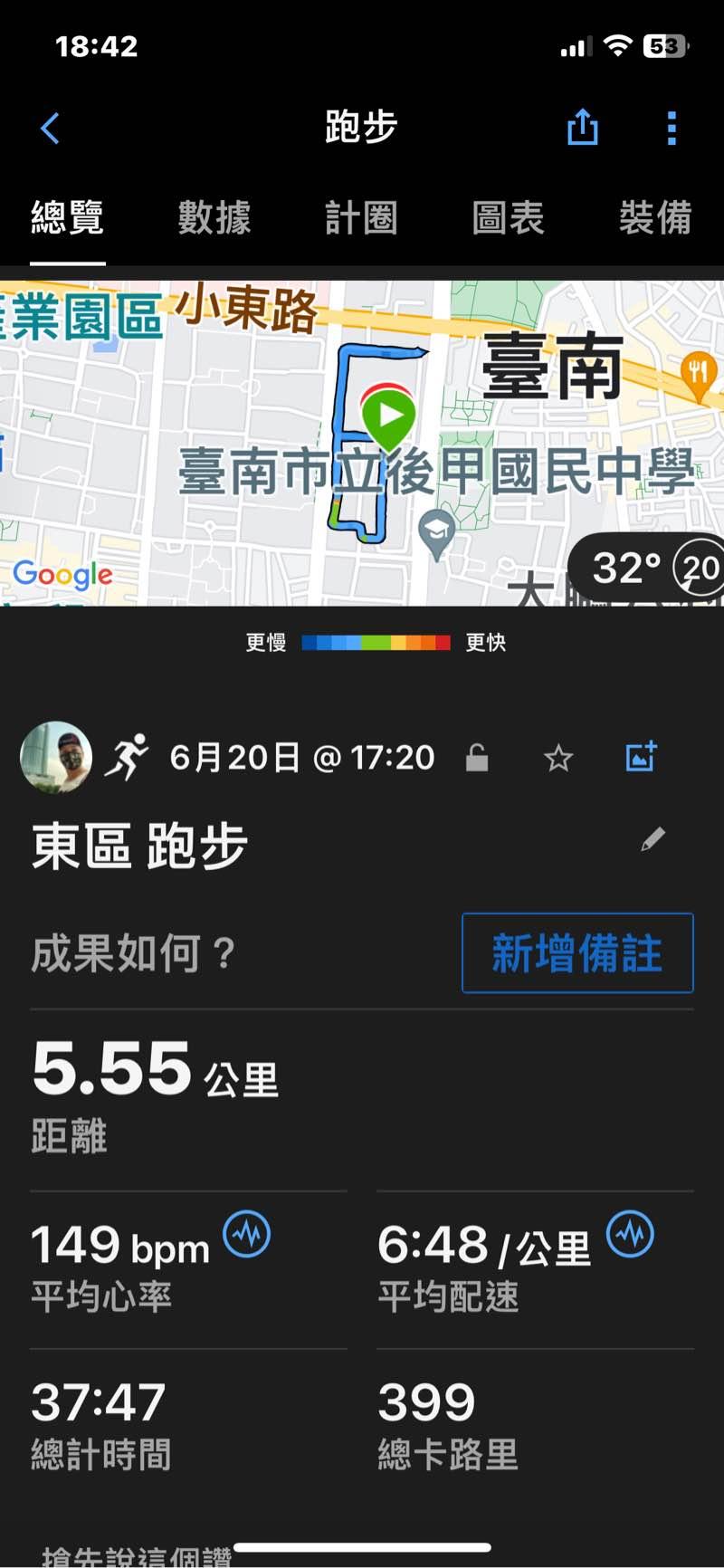Edit the activity name 東區 跑步
Image resolution: width=724 pixels, height=1568 pixels.
tap(653, 840)
